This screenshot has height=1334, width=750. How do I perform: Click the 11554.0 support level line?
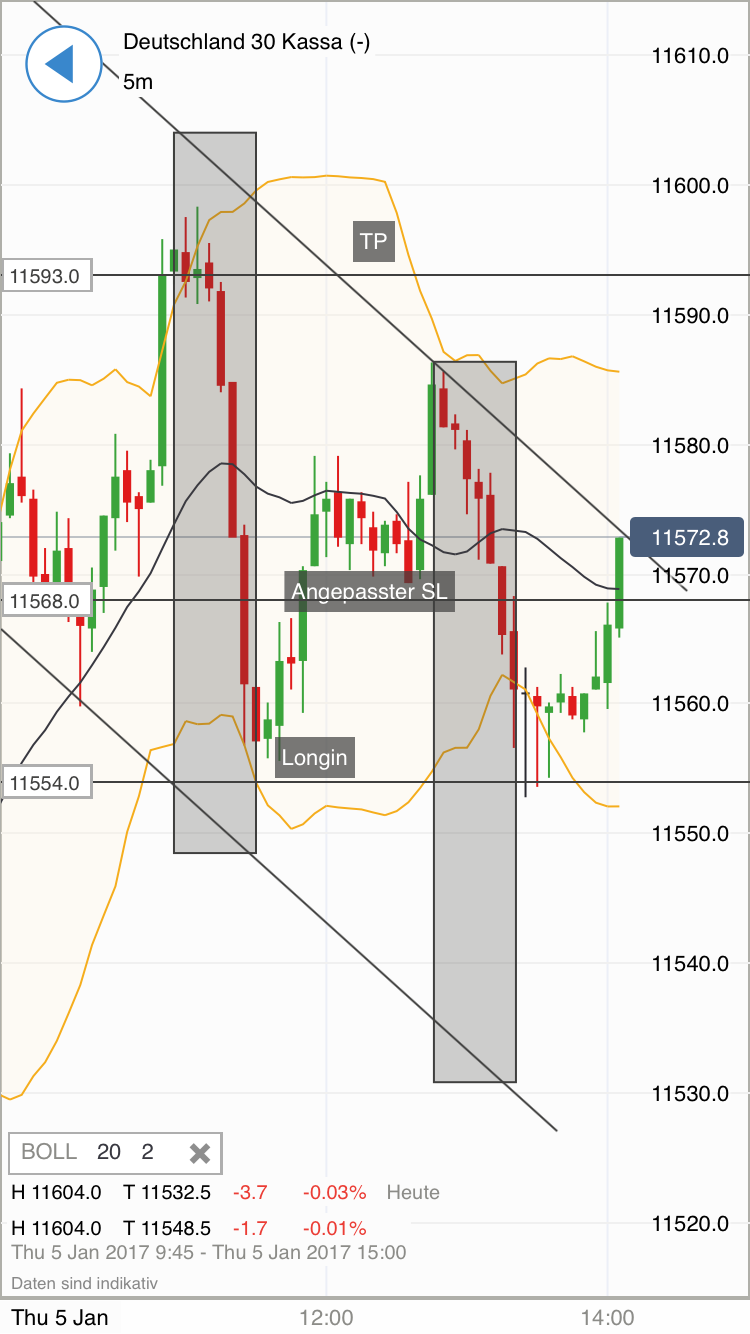[x=46, y=782]
